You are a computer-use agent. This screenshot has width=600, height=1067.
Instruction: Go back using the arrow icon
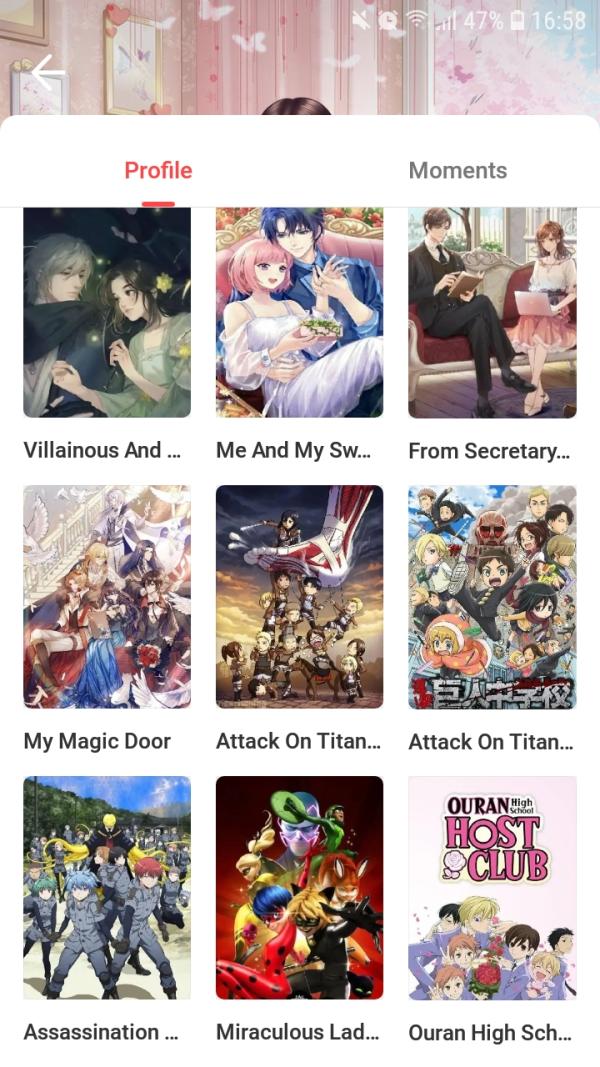[47, 73]
